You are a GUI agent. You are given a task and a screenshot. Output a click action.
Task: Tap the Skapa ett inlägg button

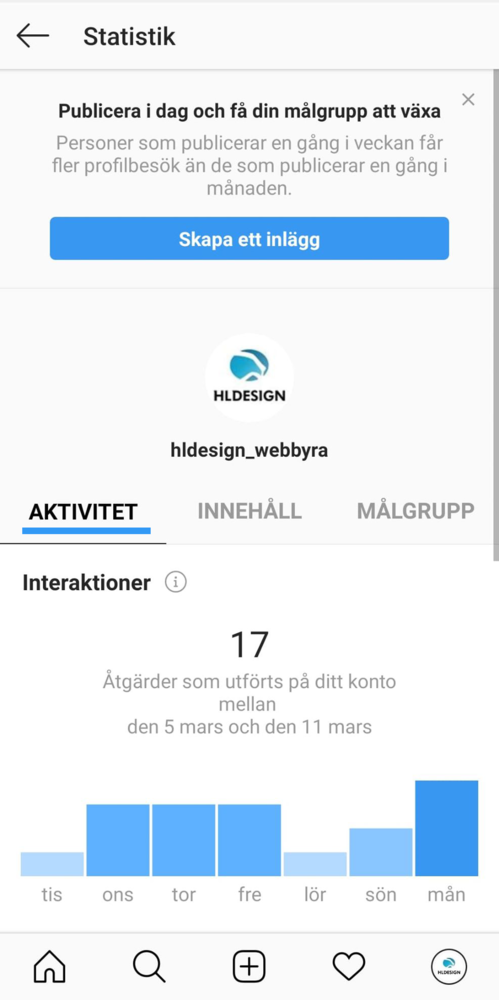point(250,239)
